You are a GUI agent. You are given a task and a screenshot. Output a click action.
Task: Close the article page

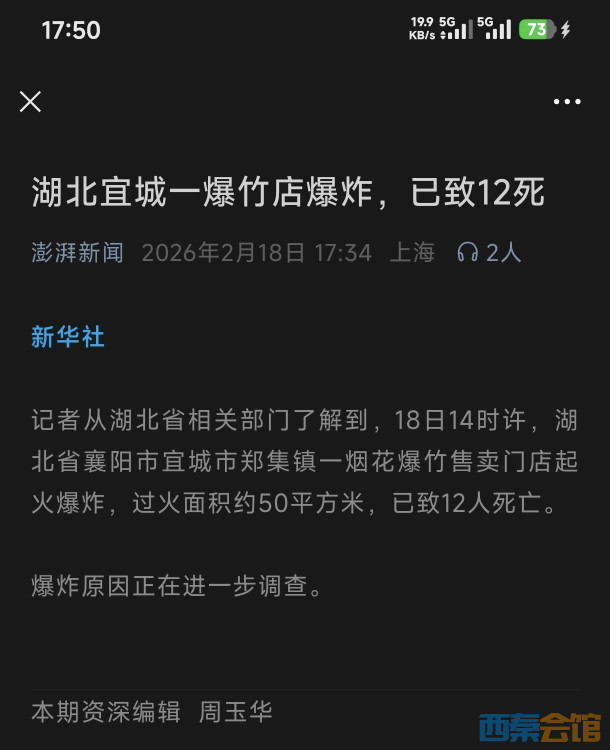(x=31, y=101)
